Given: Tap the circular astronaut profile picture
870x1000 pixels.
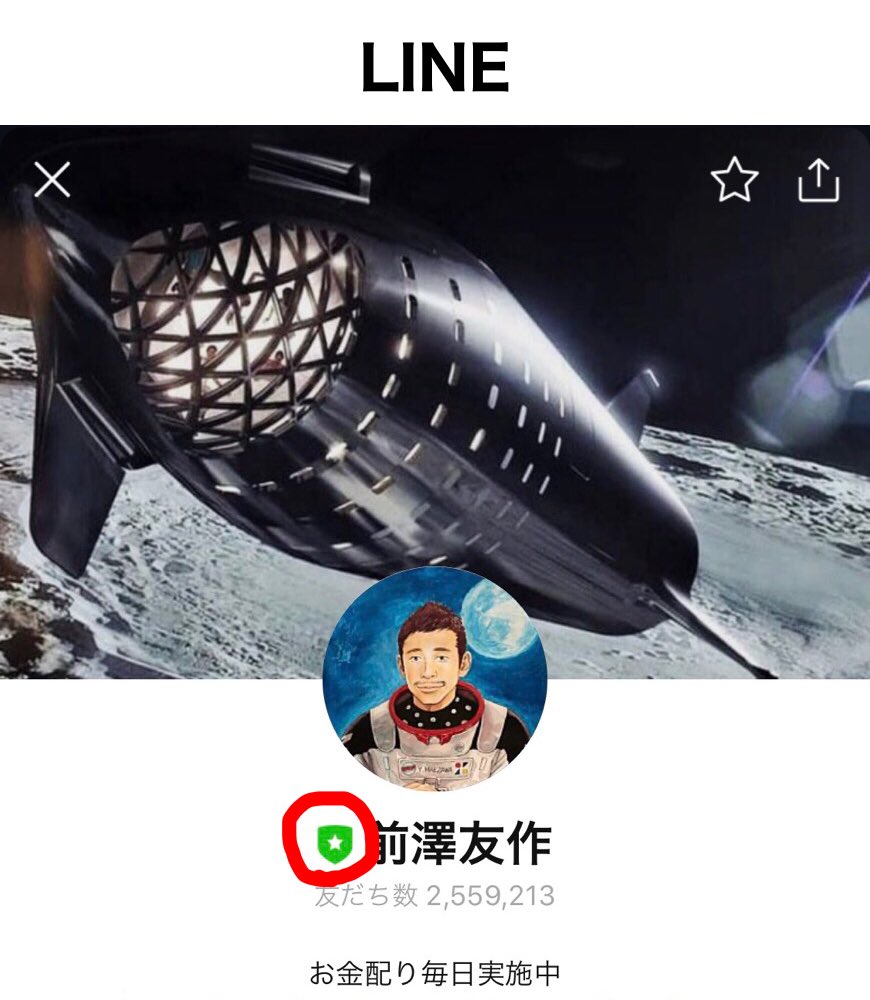Looking at the screenshot, I should [435, 680].
